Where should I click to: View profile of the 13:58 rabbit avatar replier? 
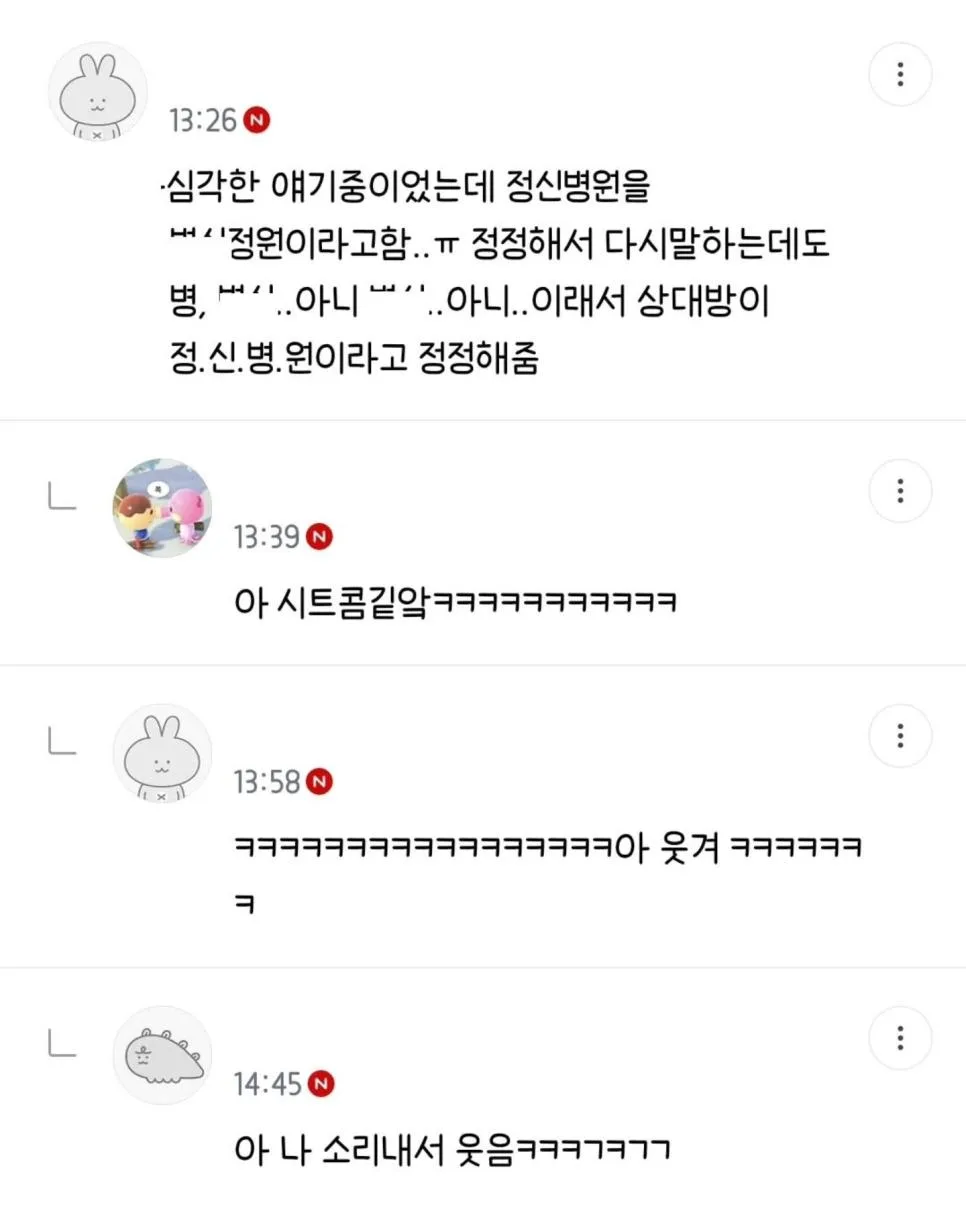pyautogui.click(x=162, y=753)
